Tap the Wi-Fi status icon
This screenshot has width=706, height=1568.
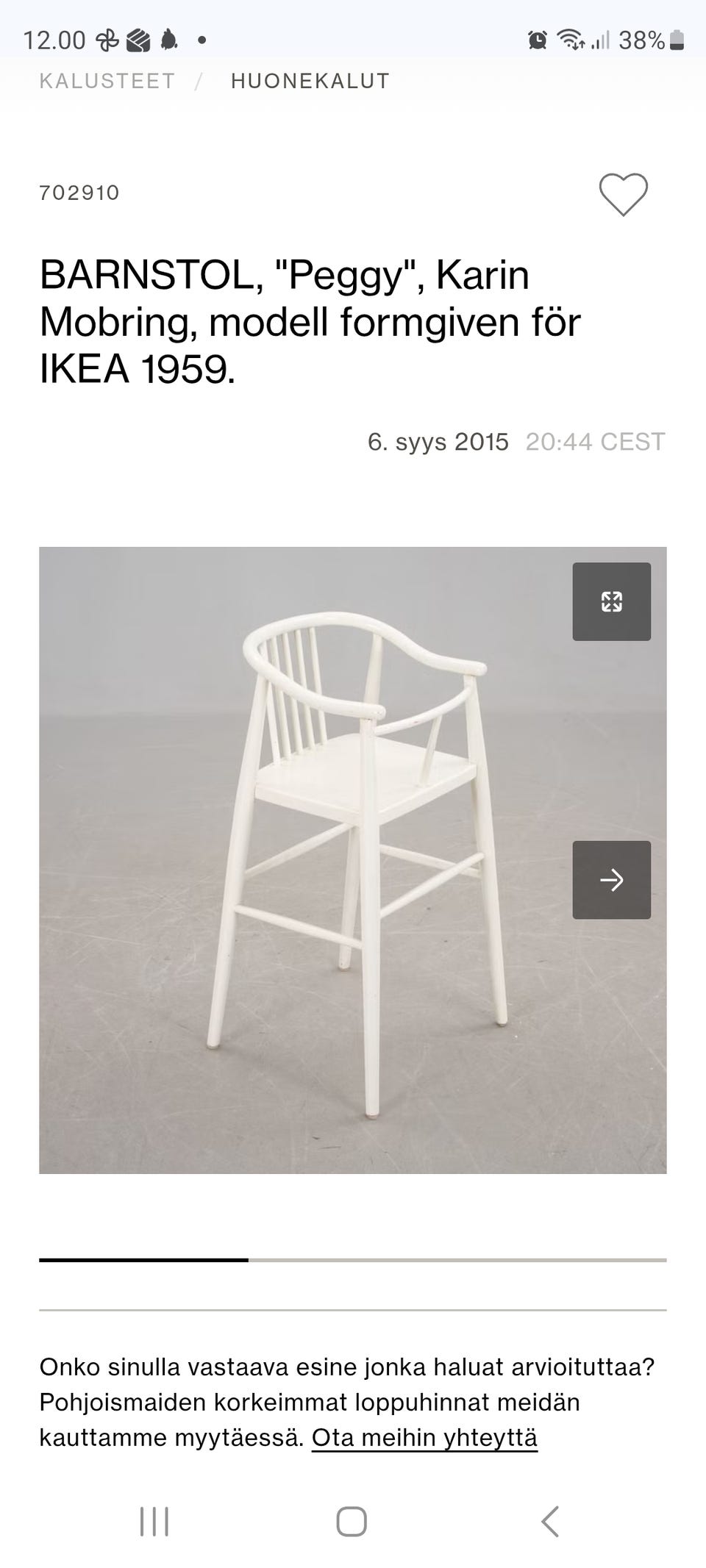click(571, 40)
